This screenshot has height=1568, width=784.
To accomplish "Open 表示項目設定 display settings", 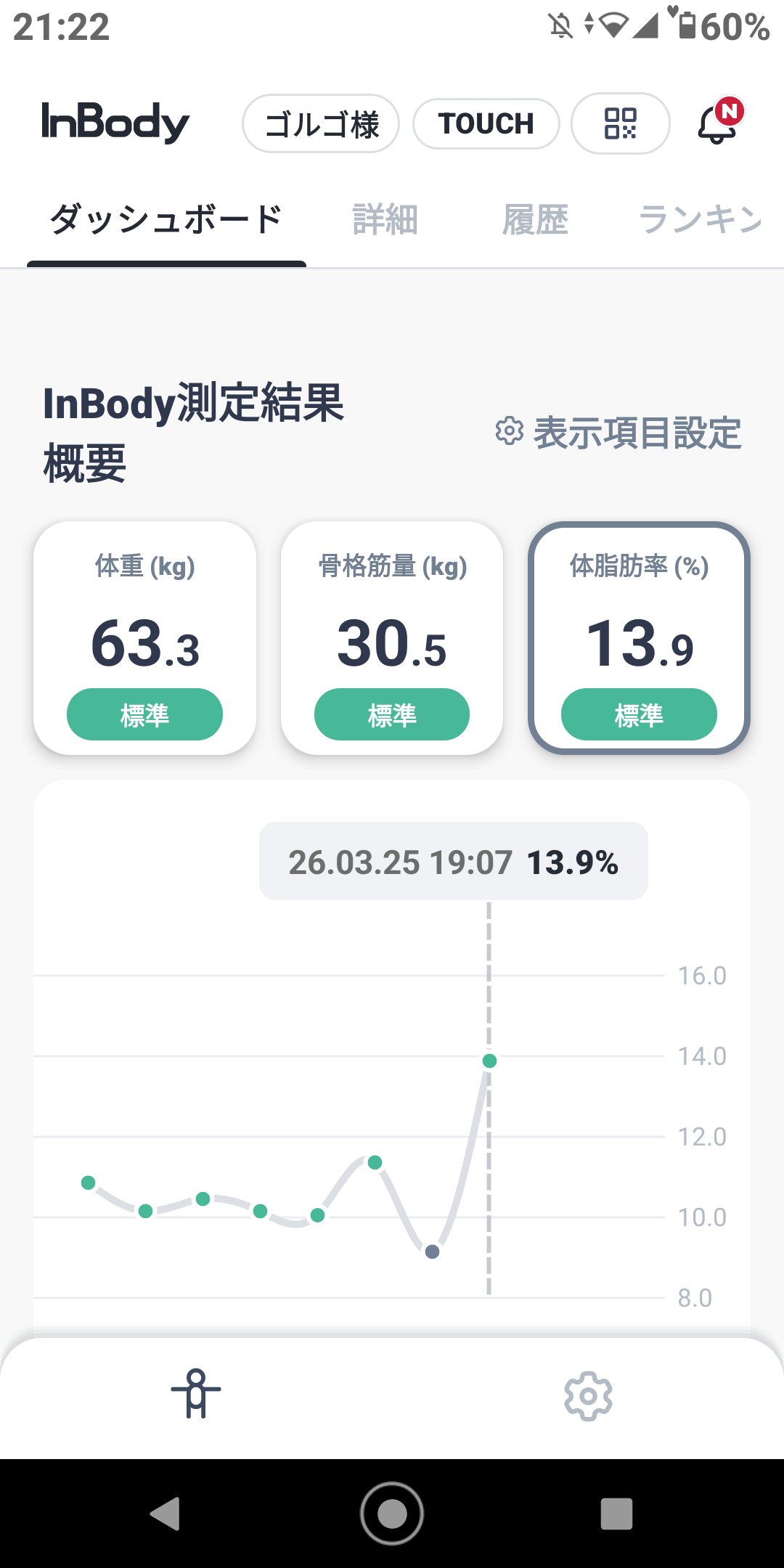I will coord(618,433).
